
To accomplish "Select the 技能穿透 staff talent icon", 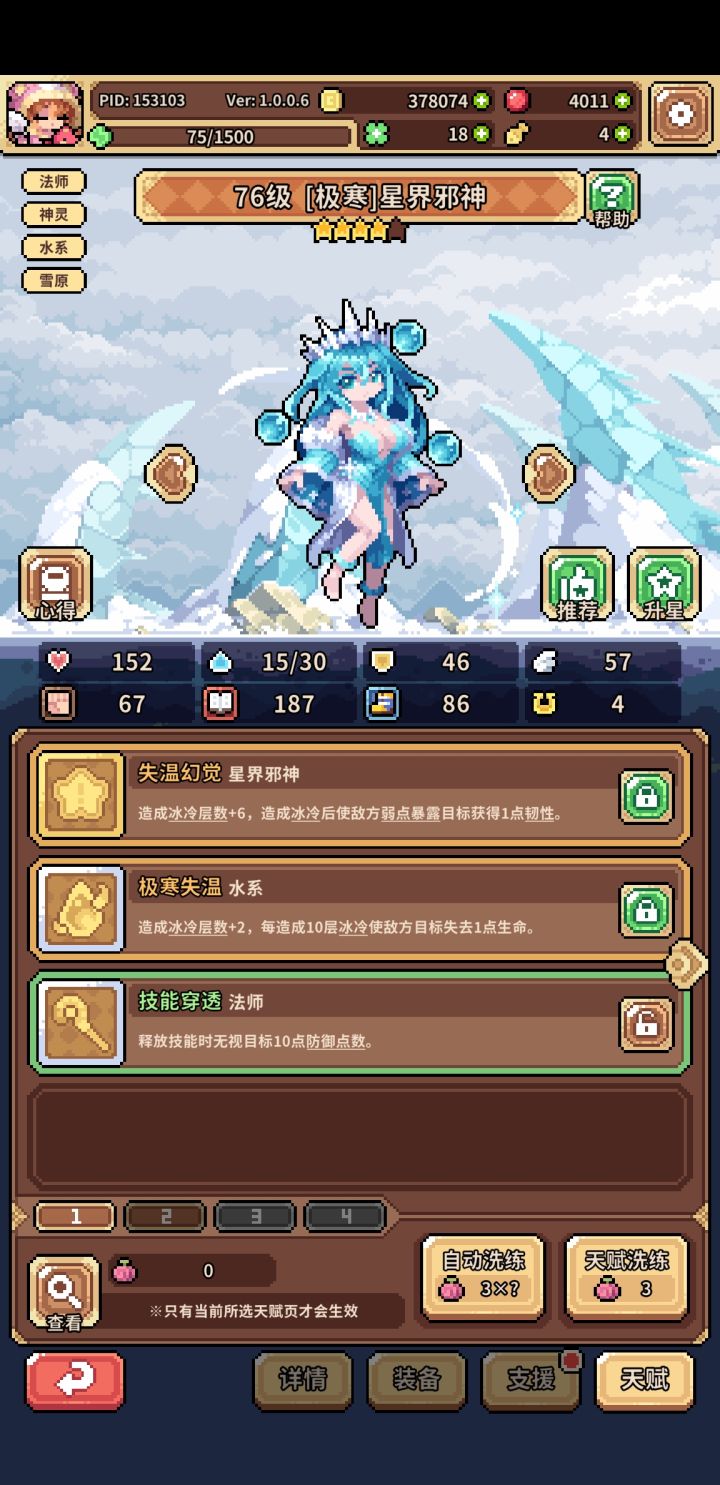I will (80, 1022).
